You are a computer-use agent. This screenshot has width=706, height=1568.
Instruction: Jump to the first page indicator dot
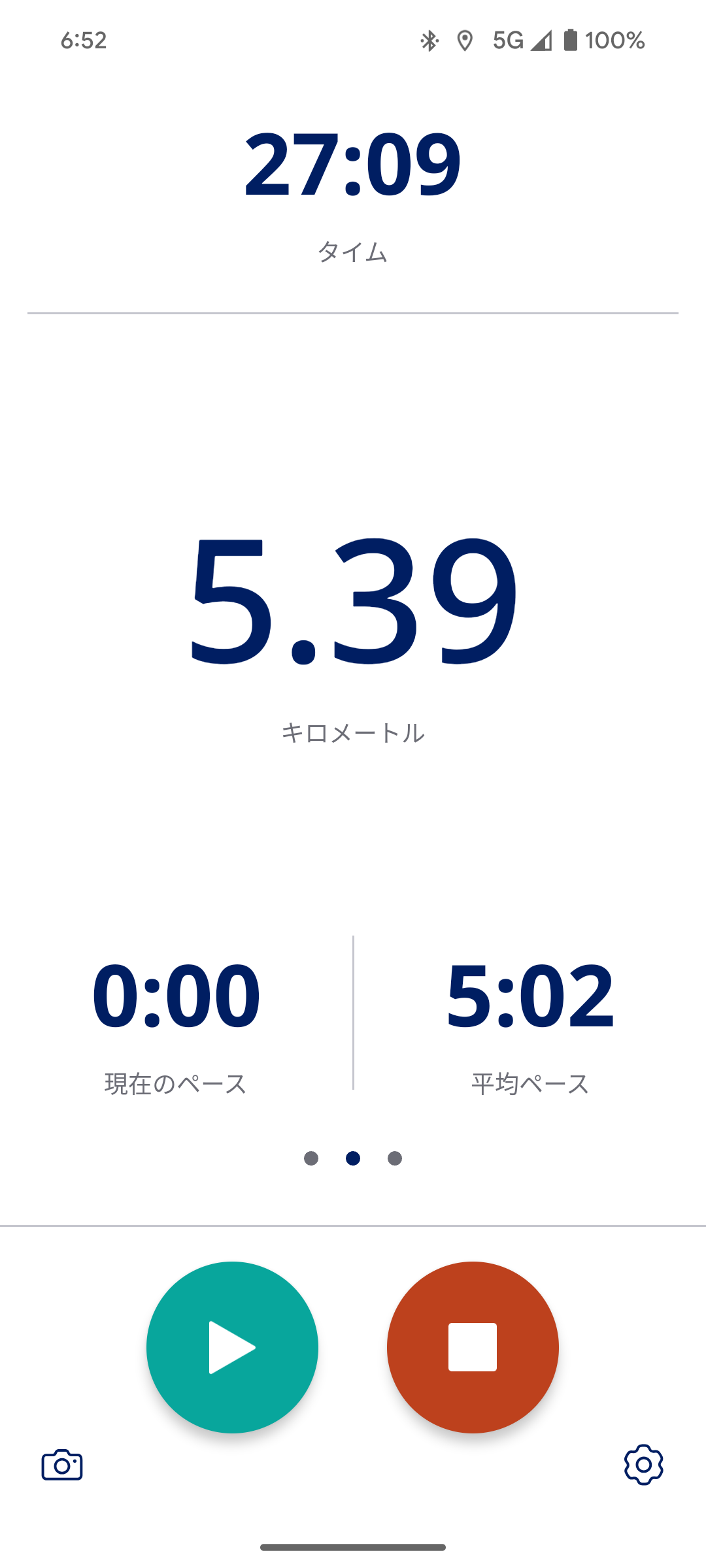click(x=311, y=1158)
